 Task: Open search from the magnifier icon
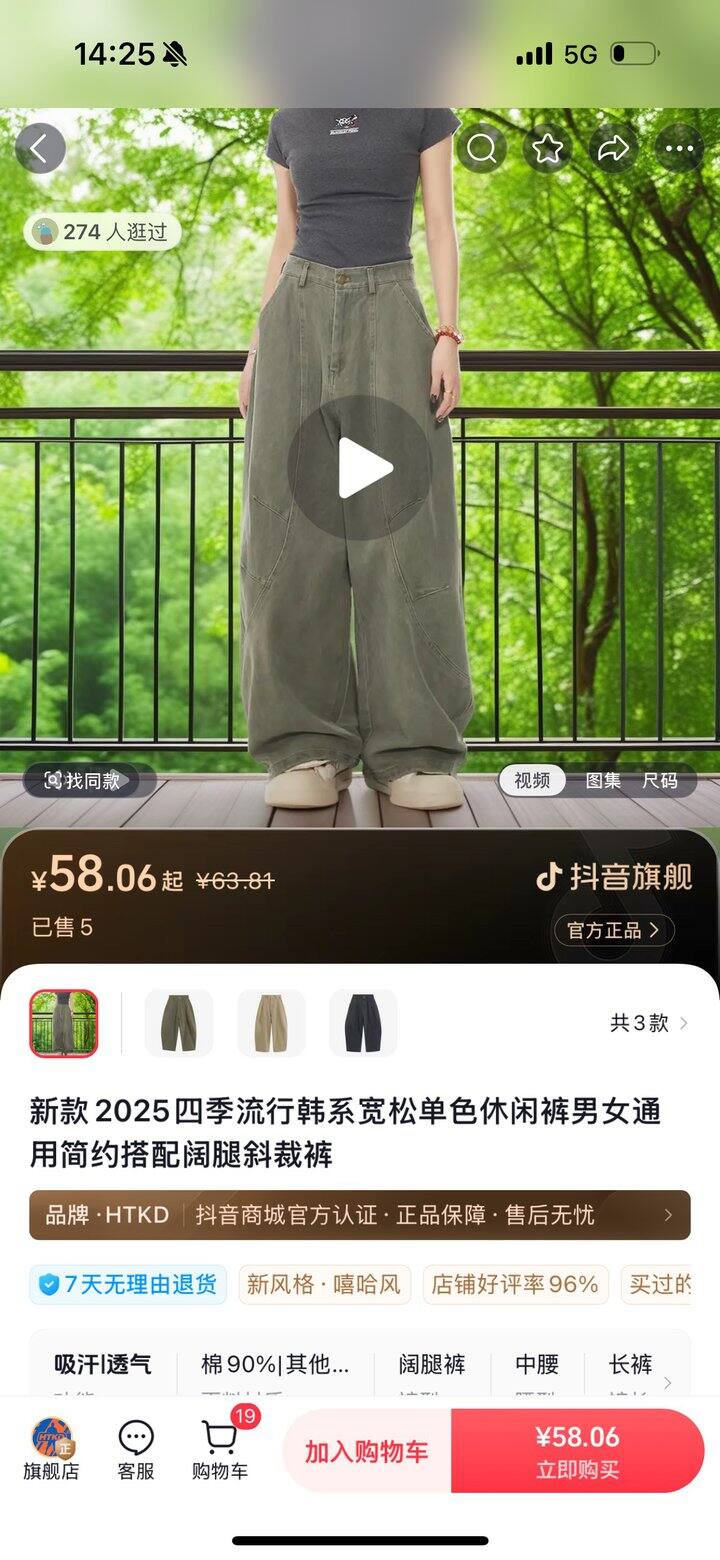coord(482,149)
